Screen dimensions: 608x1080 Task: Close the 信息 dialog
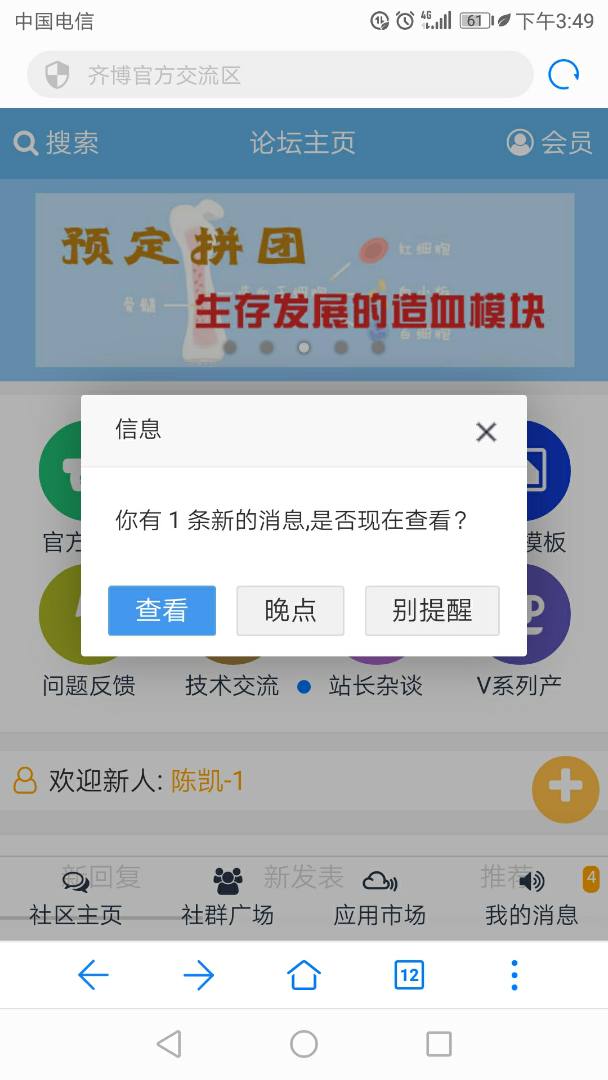click(x=486, y=432)
